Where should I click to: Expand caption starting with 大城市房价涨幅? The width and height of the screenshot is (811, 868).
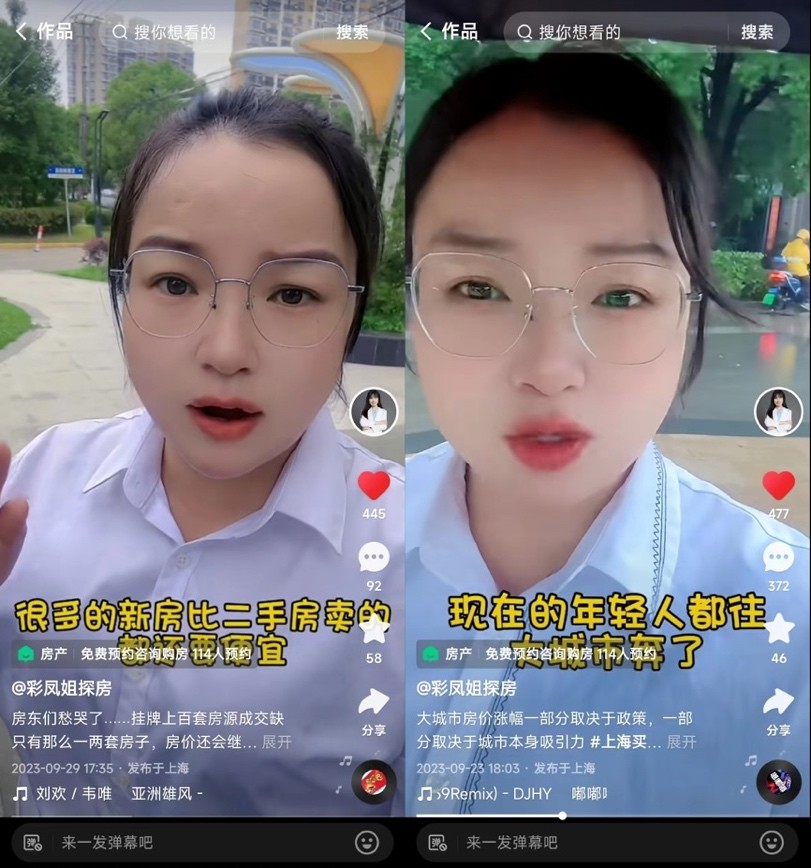[x=682, y=742]
